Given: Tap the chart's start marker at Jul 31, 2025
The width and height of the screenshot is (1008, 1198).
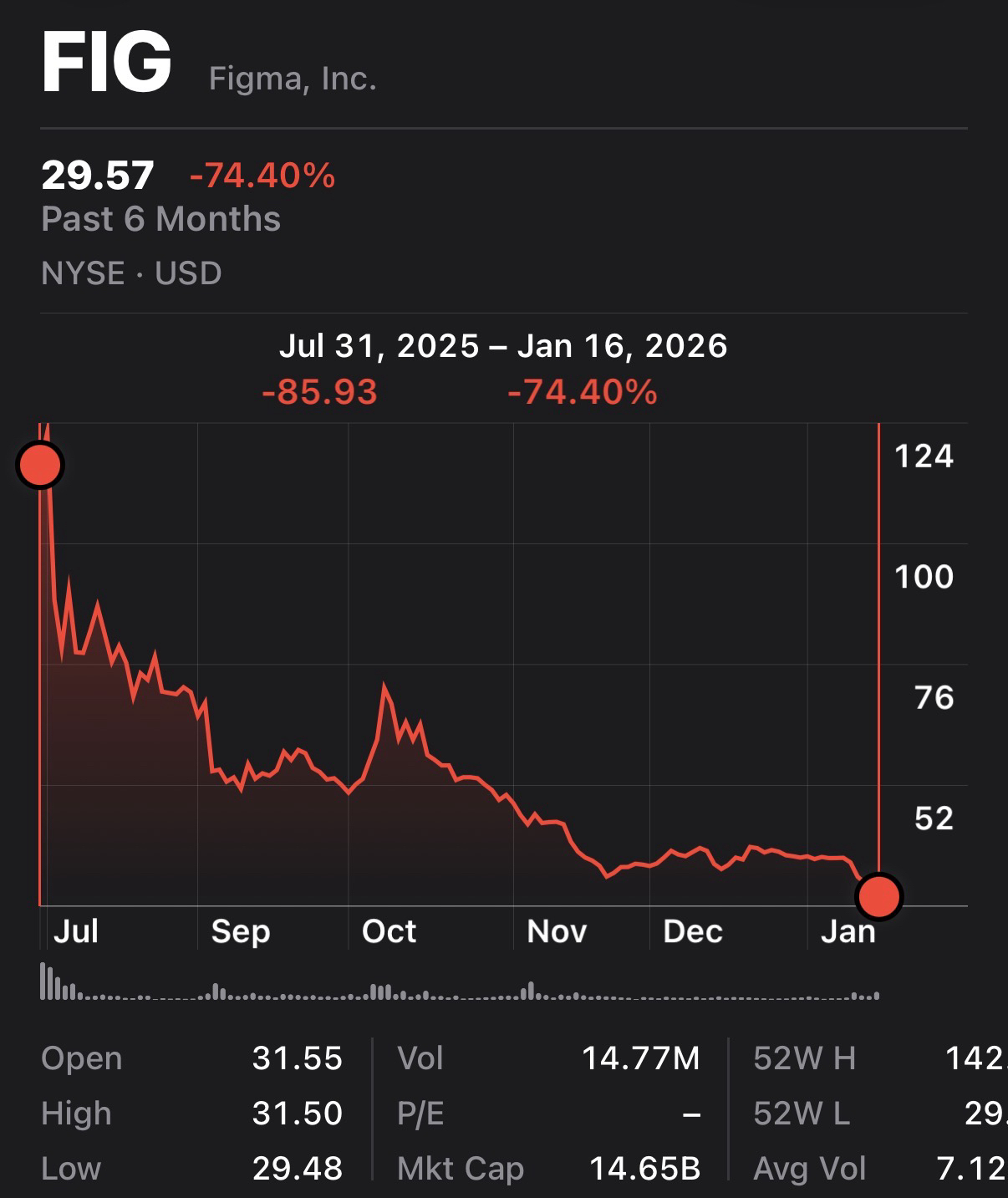Looking at the screenshot, I should pyautogui.click(x=39, y=465).
